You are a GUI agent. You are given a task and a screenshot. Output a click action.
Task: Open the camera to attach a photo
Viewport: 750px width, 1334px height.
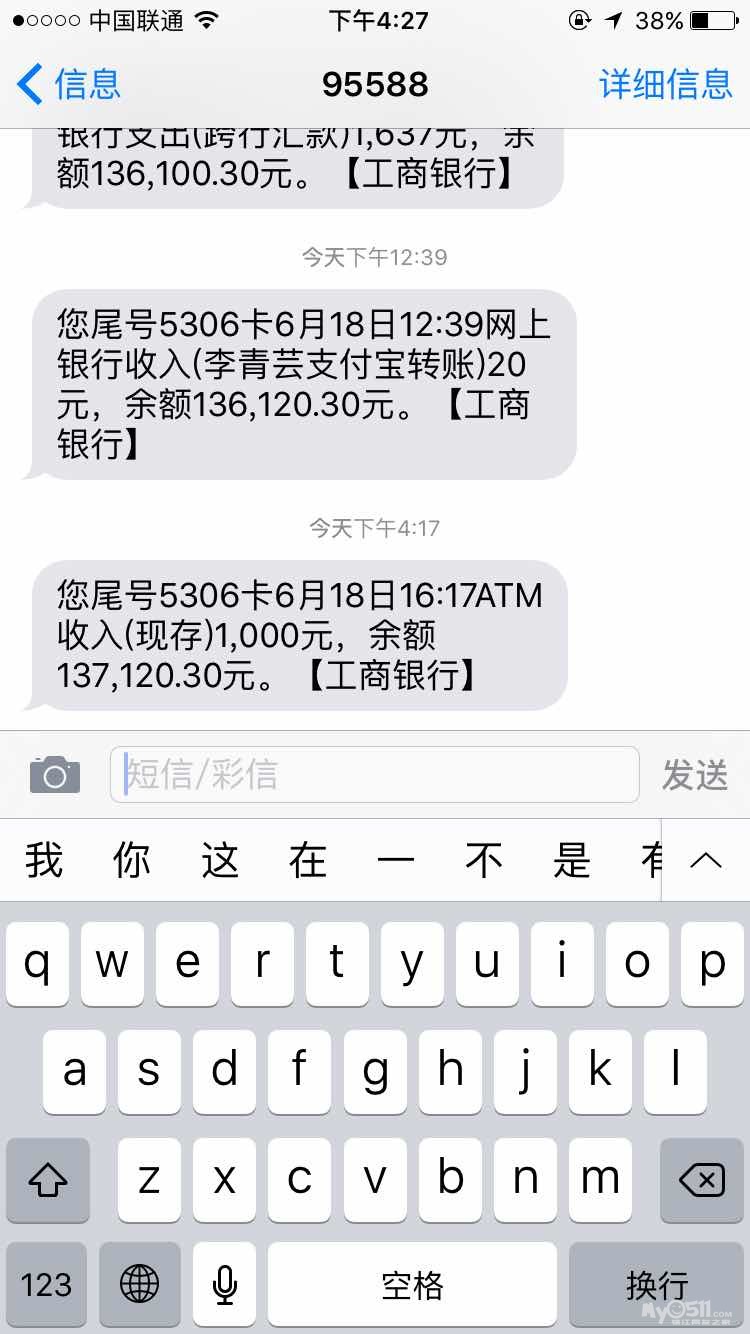click(x=55, y=775)
